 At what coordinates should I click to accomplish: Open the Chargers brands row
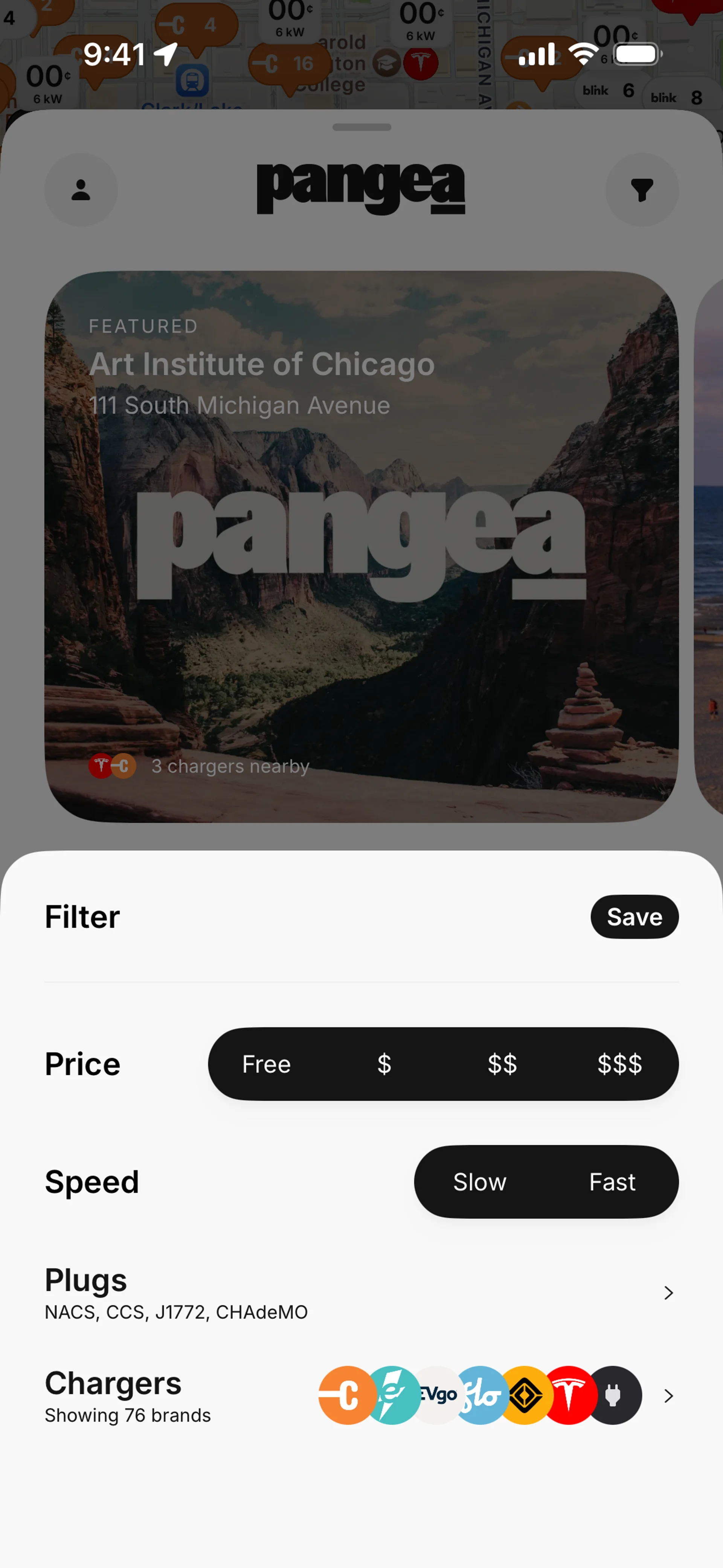coord(361,1396)
